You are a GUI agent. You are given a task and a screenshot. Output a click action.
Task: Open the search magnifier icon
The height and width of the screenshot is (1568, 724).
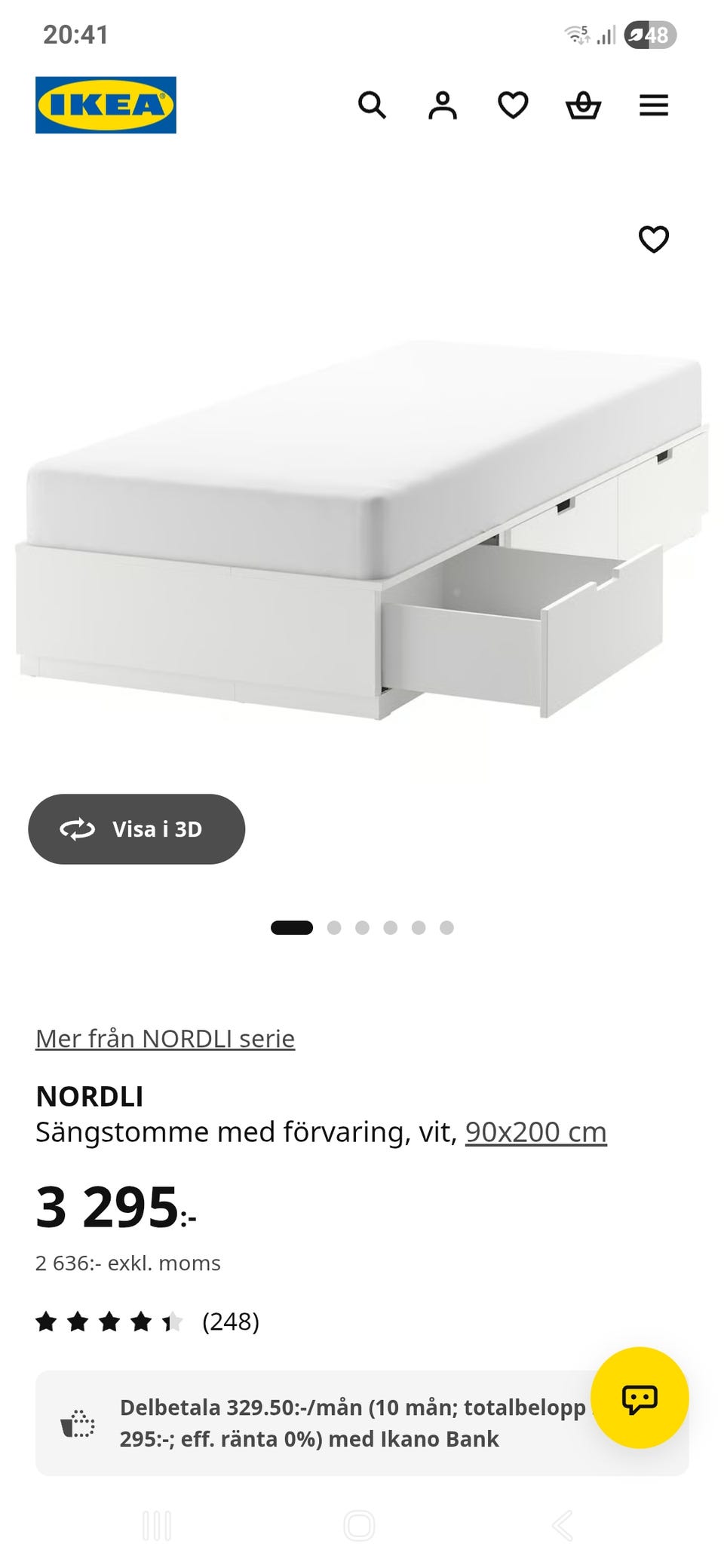(372, 106)
